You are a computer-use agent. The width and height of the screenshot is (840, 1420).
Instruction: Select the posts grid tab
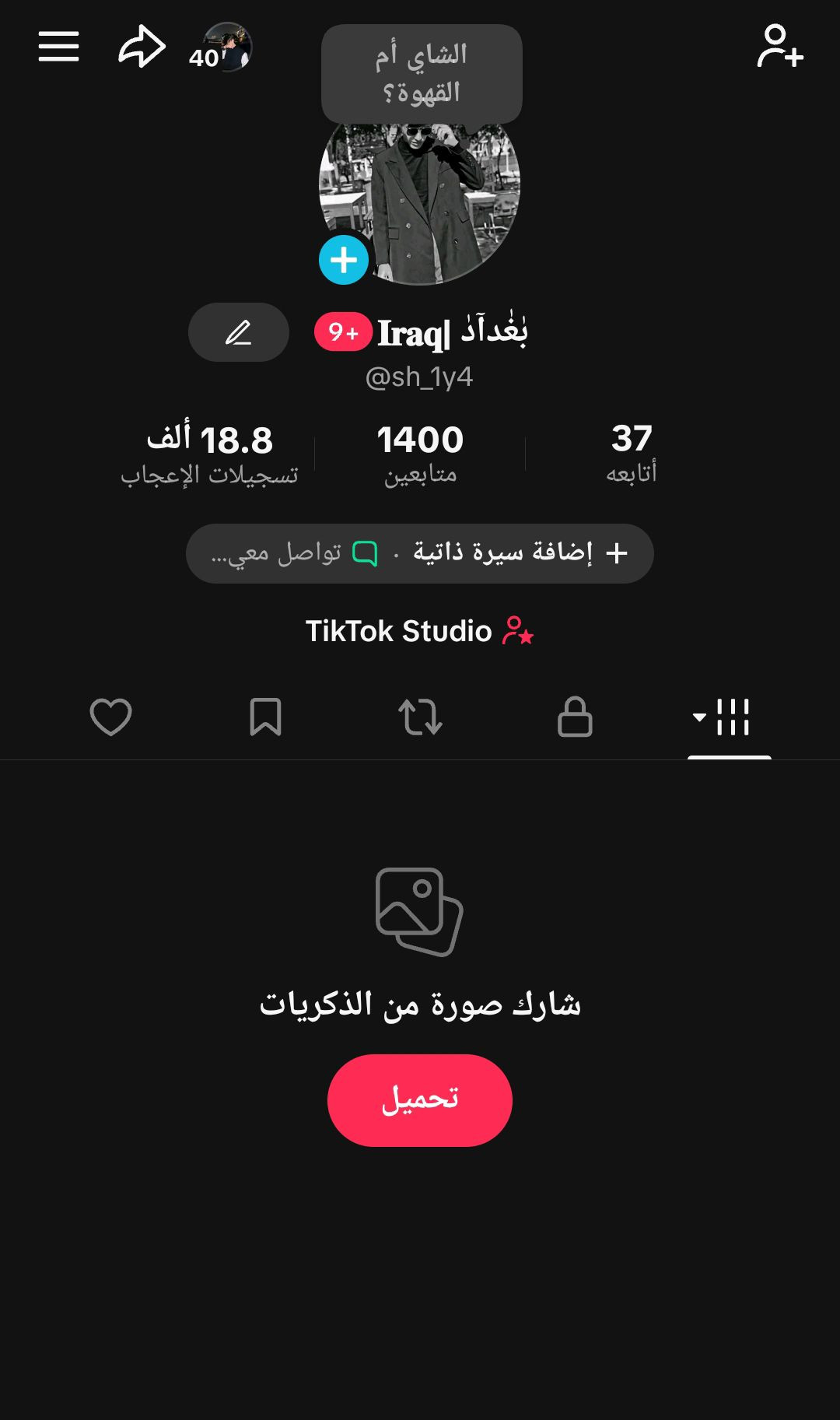[728, 717]
